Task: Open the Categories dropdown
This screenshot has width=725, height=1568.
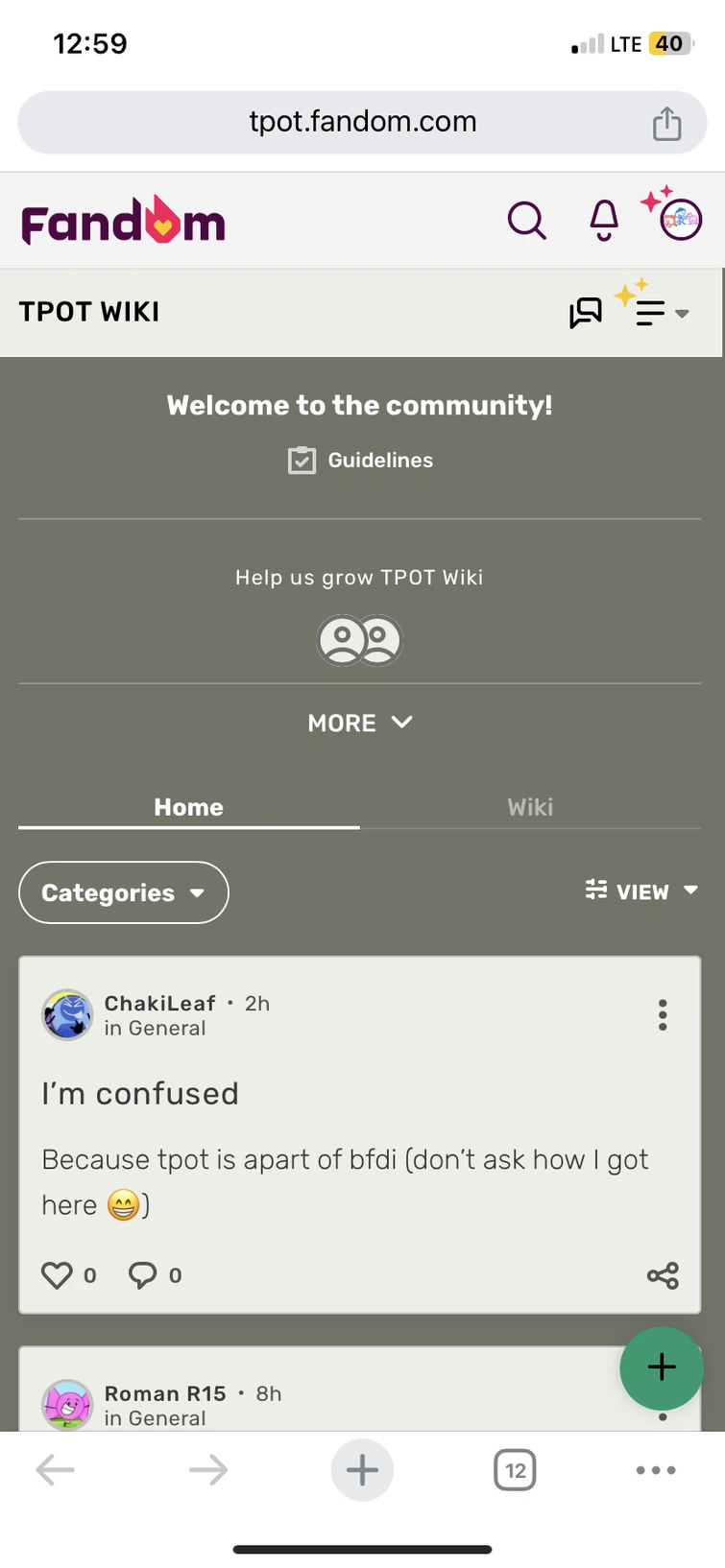Action: (124, 892)
